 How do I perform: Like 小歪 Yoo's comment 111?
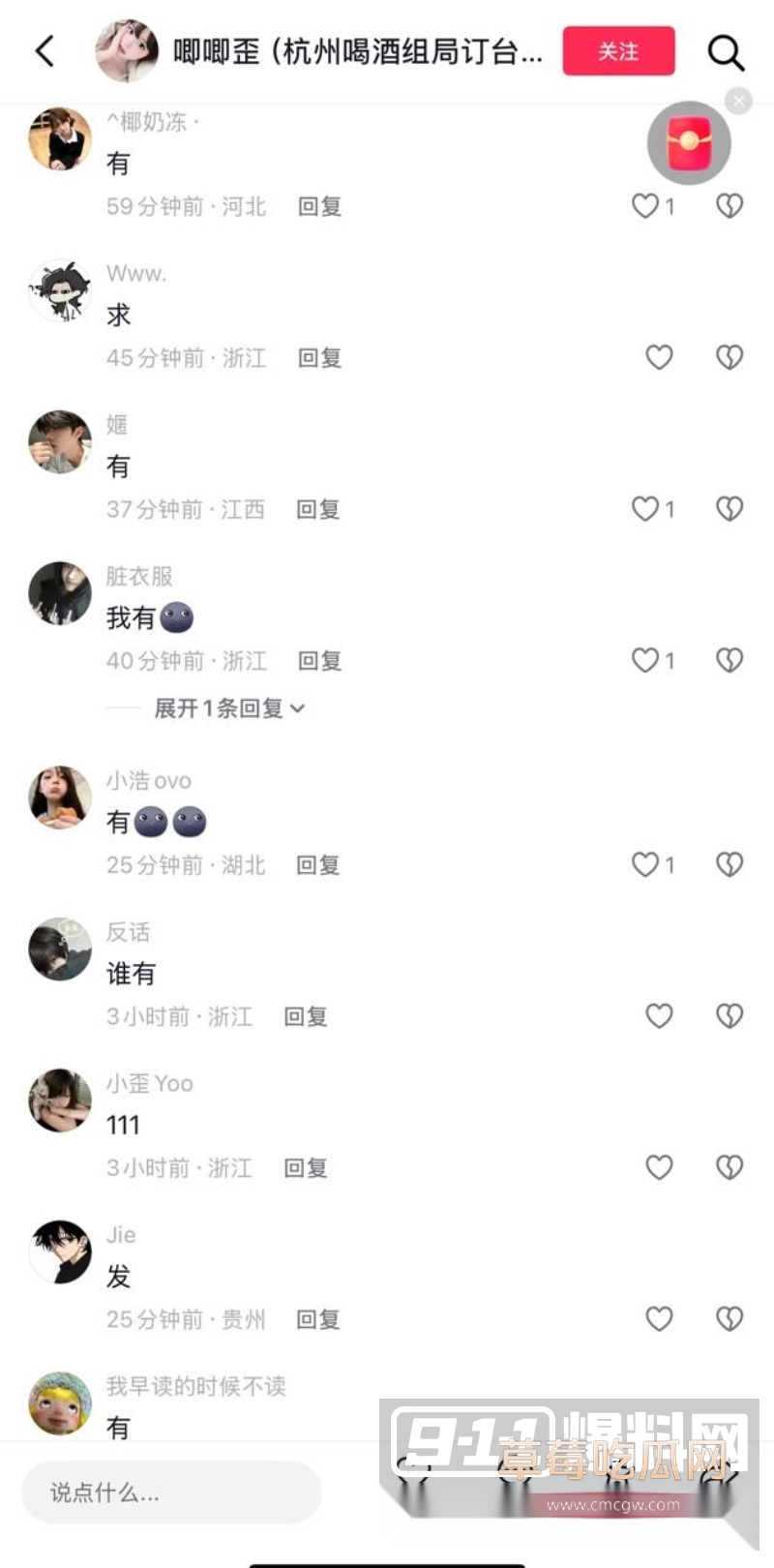tap(659, 1167)
